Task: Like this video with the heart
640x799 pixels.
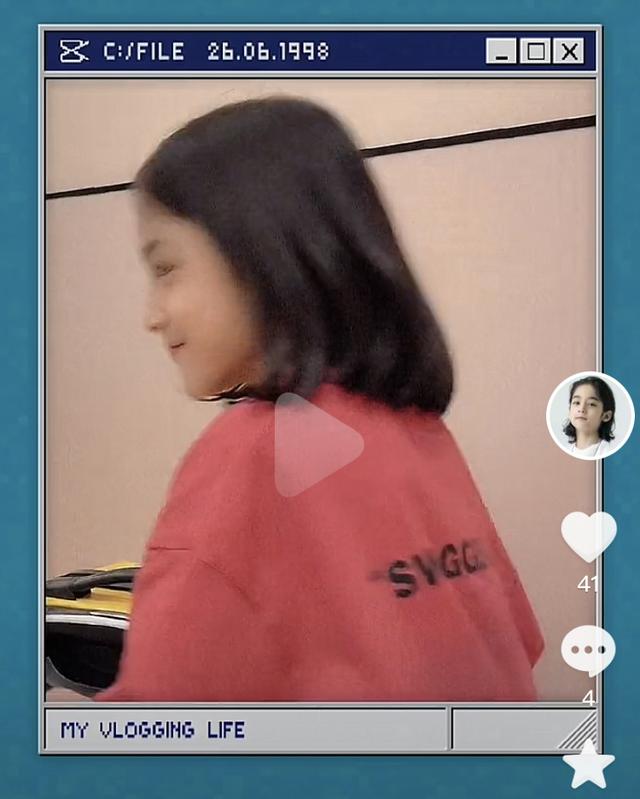Action: (588, 536)
